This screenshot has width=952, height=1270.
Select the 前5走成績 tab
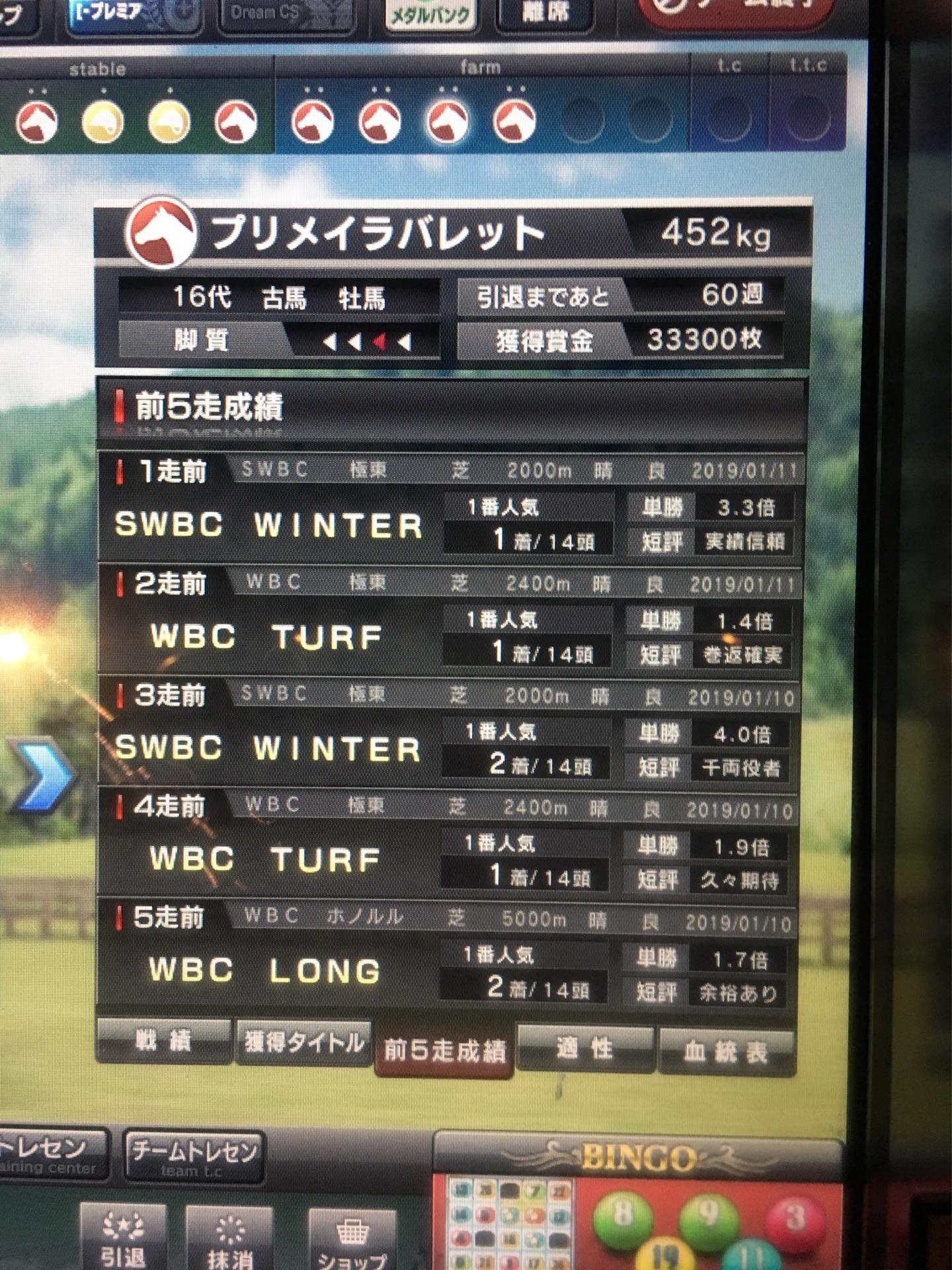(x=444, y=1050)
